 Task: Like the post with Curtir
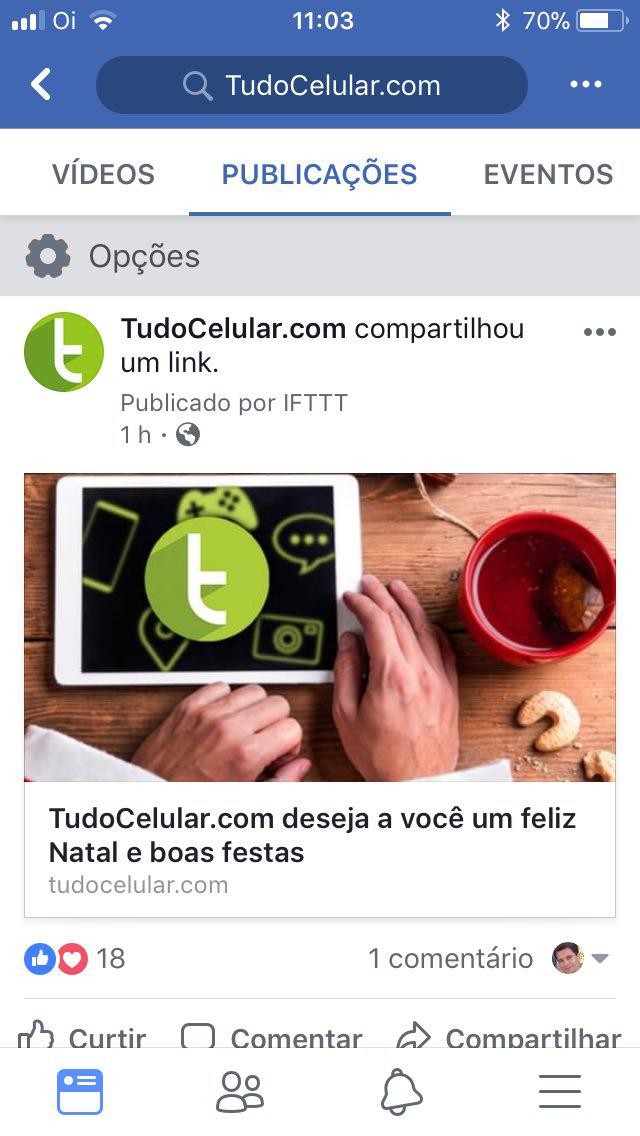click(84, 1036)
